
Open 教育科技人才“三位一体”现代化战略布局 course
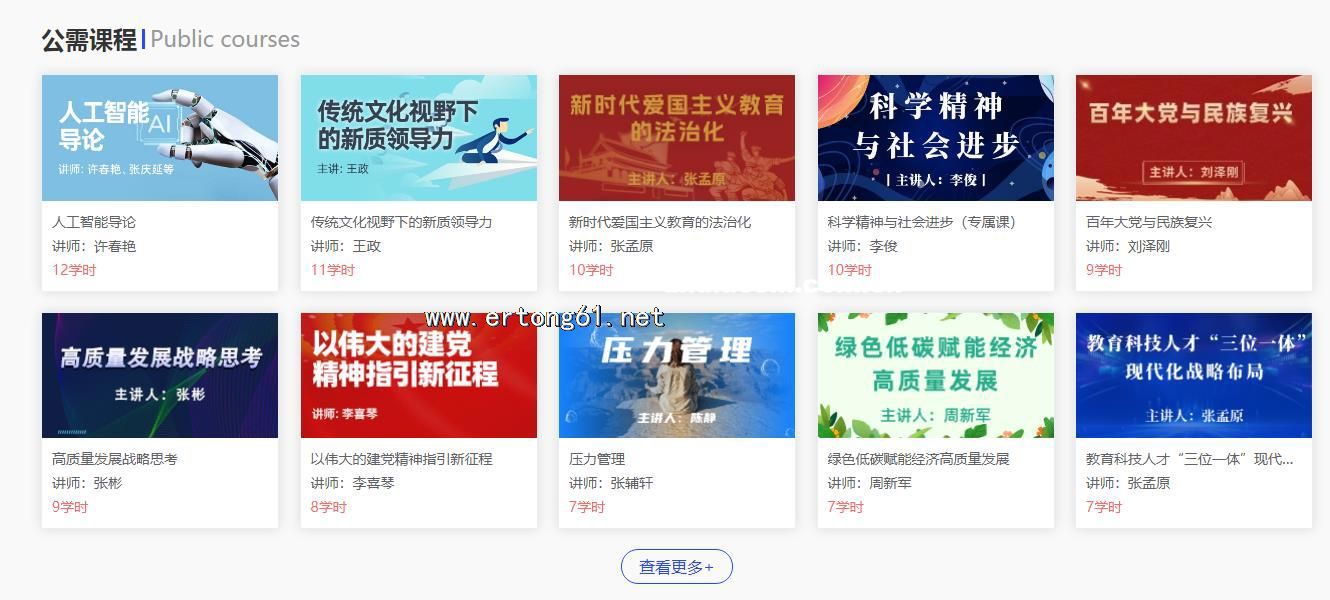tap(1193, 376)
